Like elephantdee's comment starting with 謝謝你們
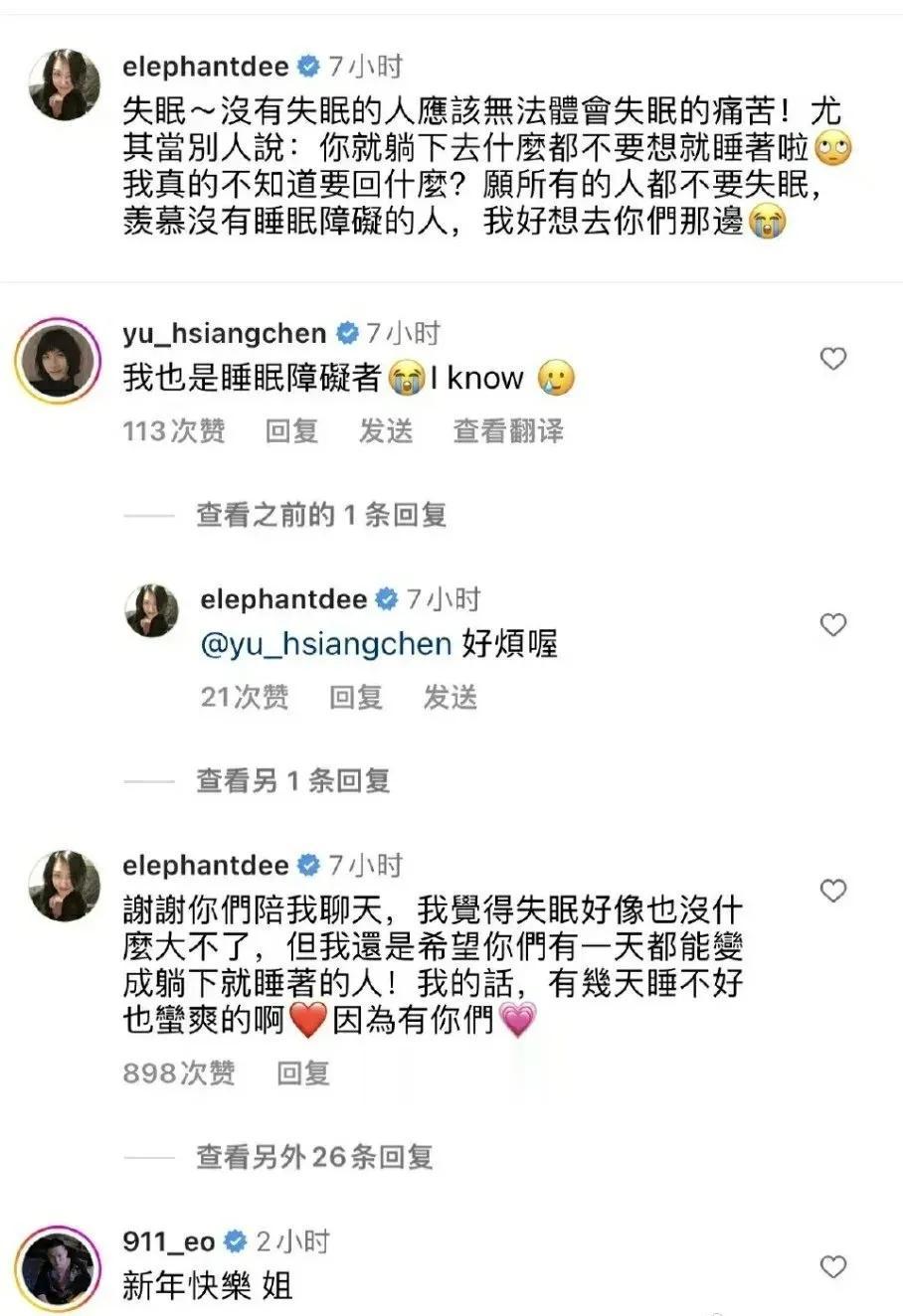The width and height of the screenshot is (903, 1316). (833, 892)
